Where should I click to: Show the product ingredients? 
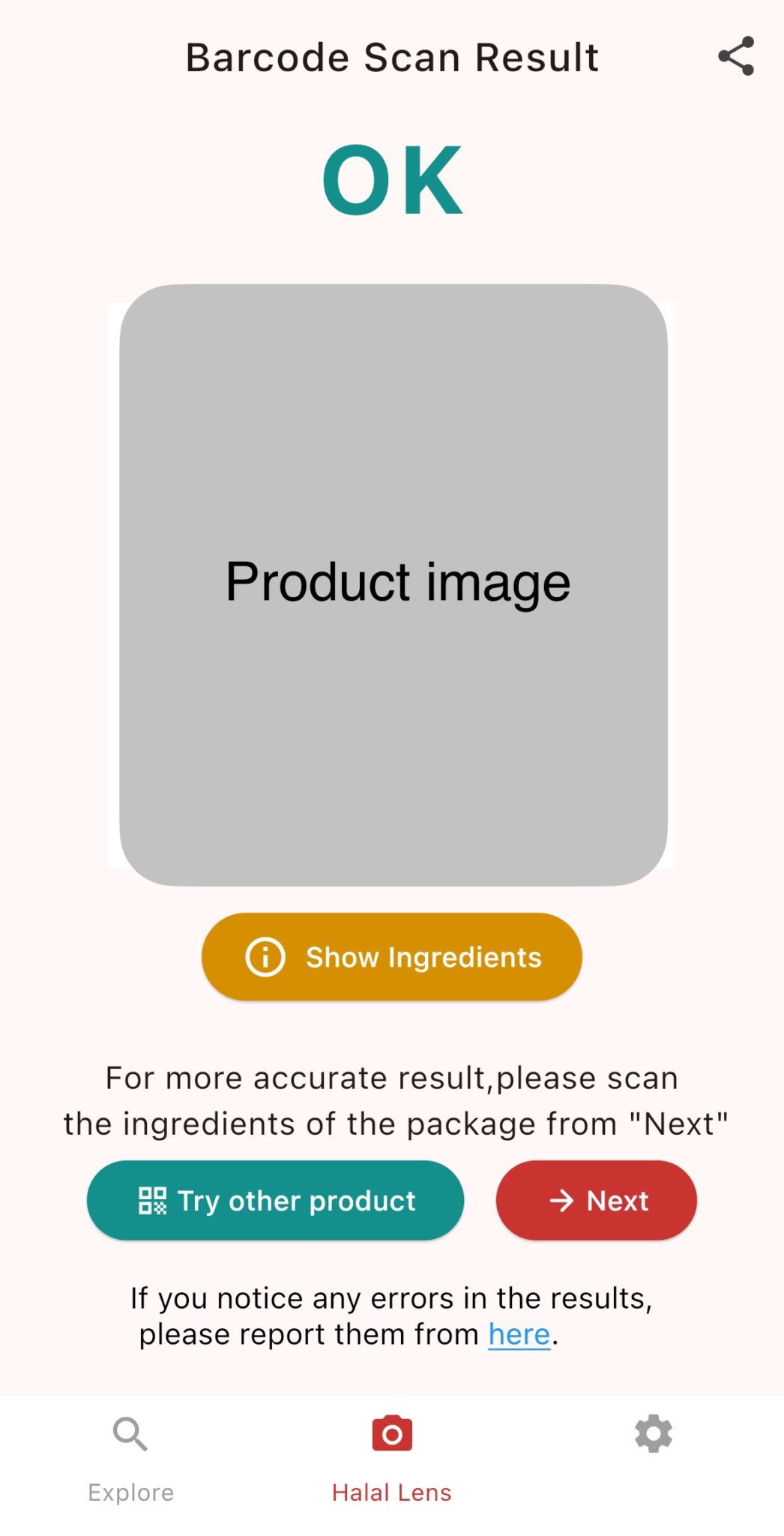pos(392,957)
